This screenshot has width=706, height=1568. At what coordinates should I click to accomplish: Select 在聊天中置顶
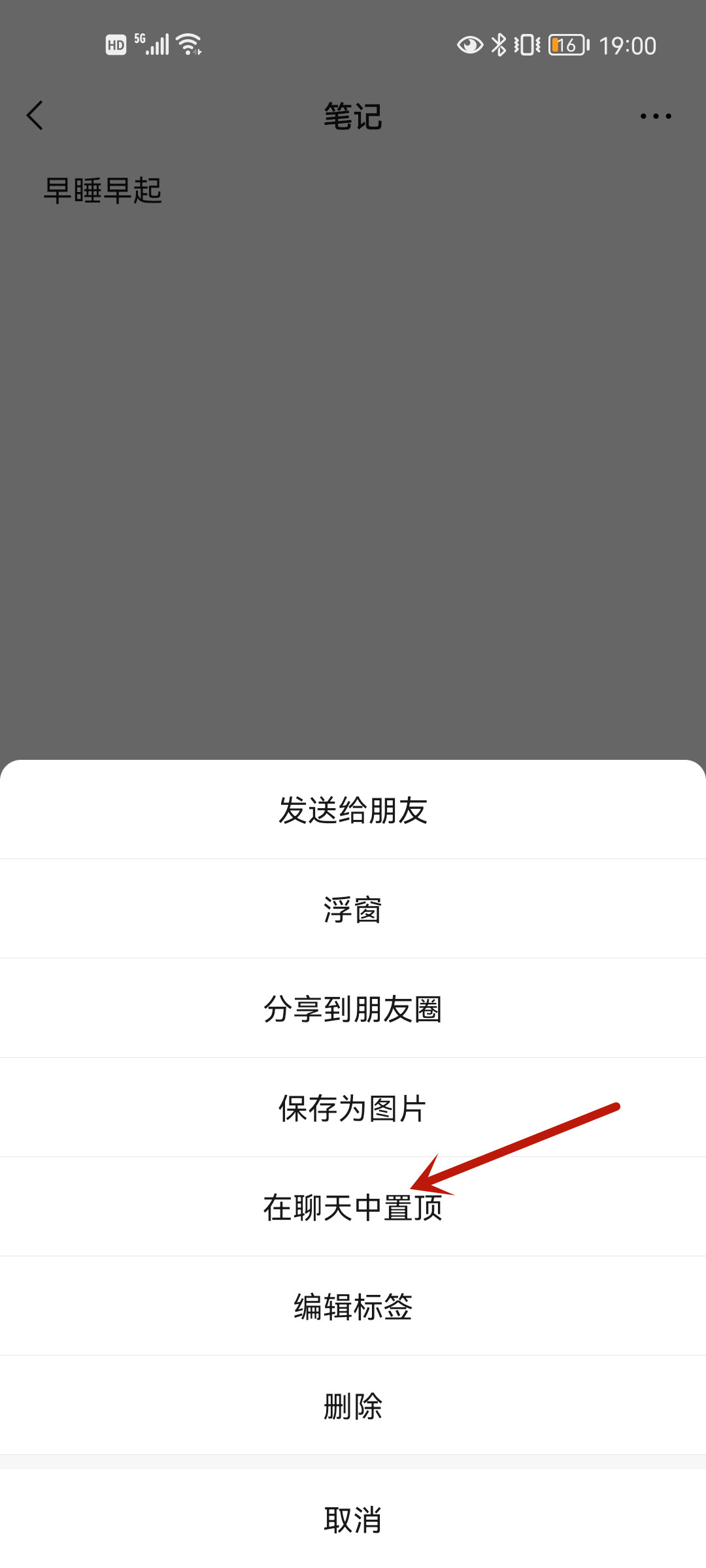click(353, 1207)
